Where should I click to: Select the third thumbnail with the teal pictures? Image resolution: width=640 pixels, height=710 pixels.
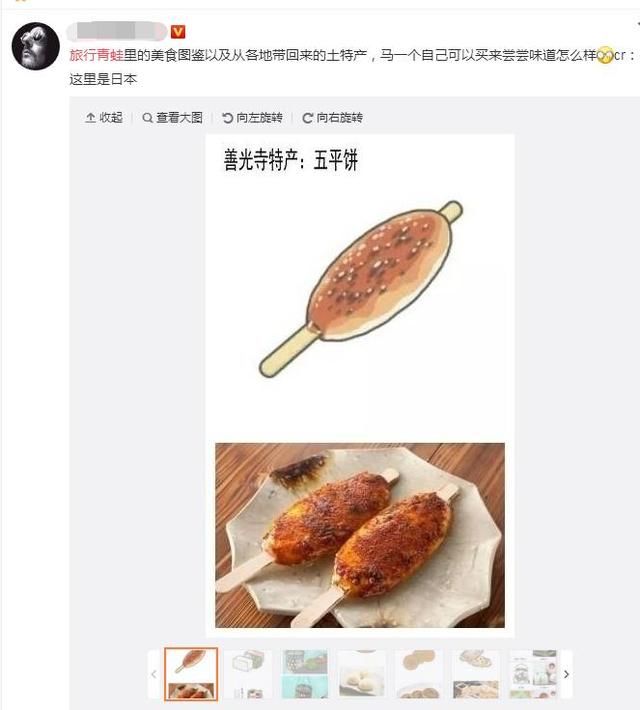304,674
